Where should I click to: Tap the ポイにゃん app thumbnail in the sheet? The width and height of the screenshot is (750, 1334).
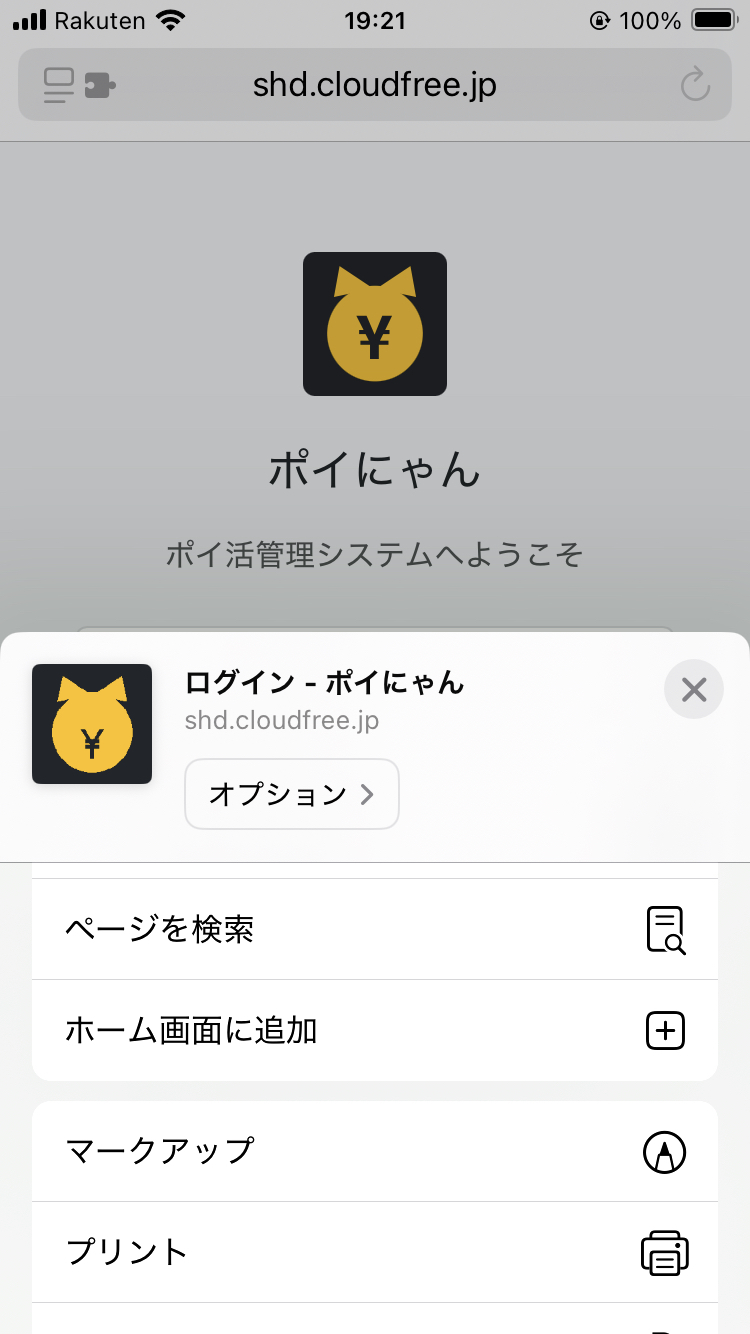pyautogui.click(x=91, y=723)
